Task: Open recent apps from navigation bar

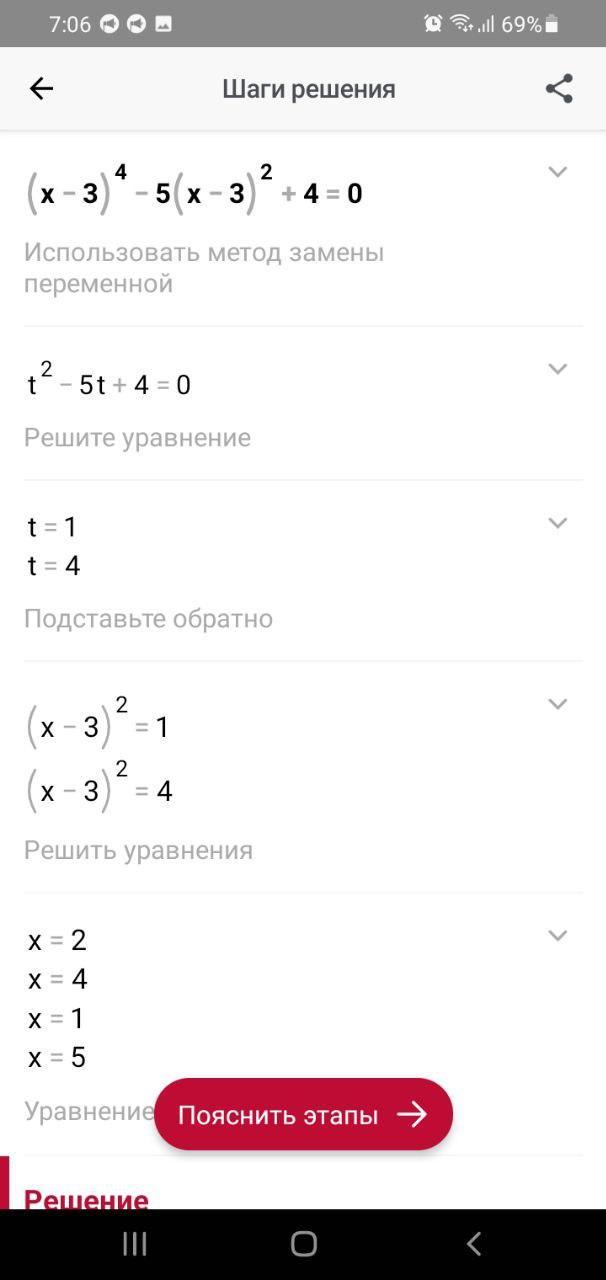Action: [134, 1243]
